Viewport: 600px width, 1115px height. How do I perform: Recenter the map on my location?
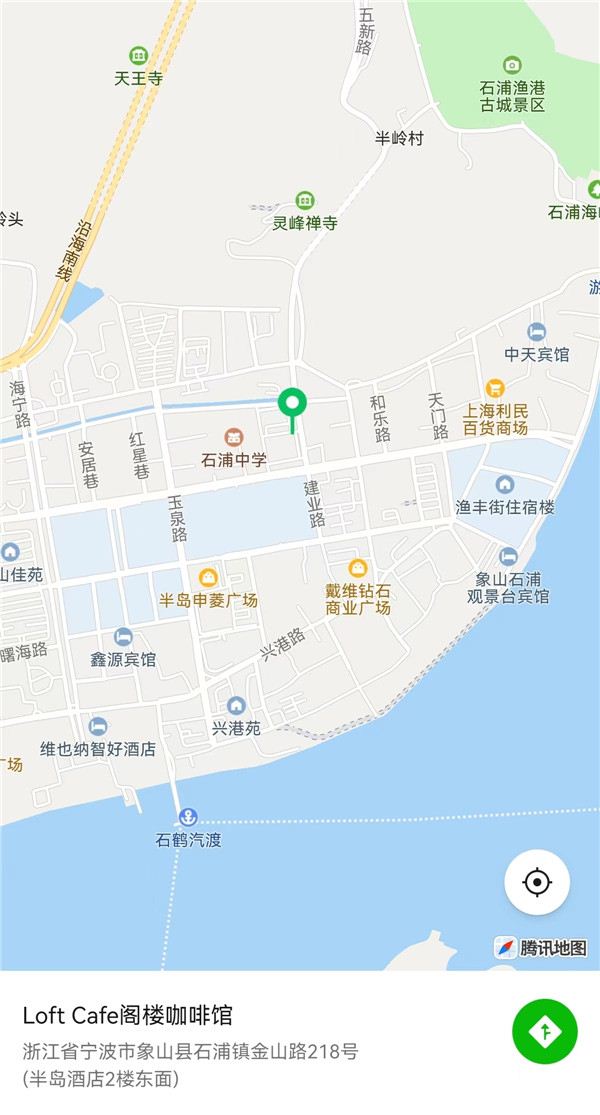tap(537, 882)
